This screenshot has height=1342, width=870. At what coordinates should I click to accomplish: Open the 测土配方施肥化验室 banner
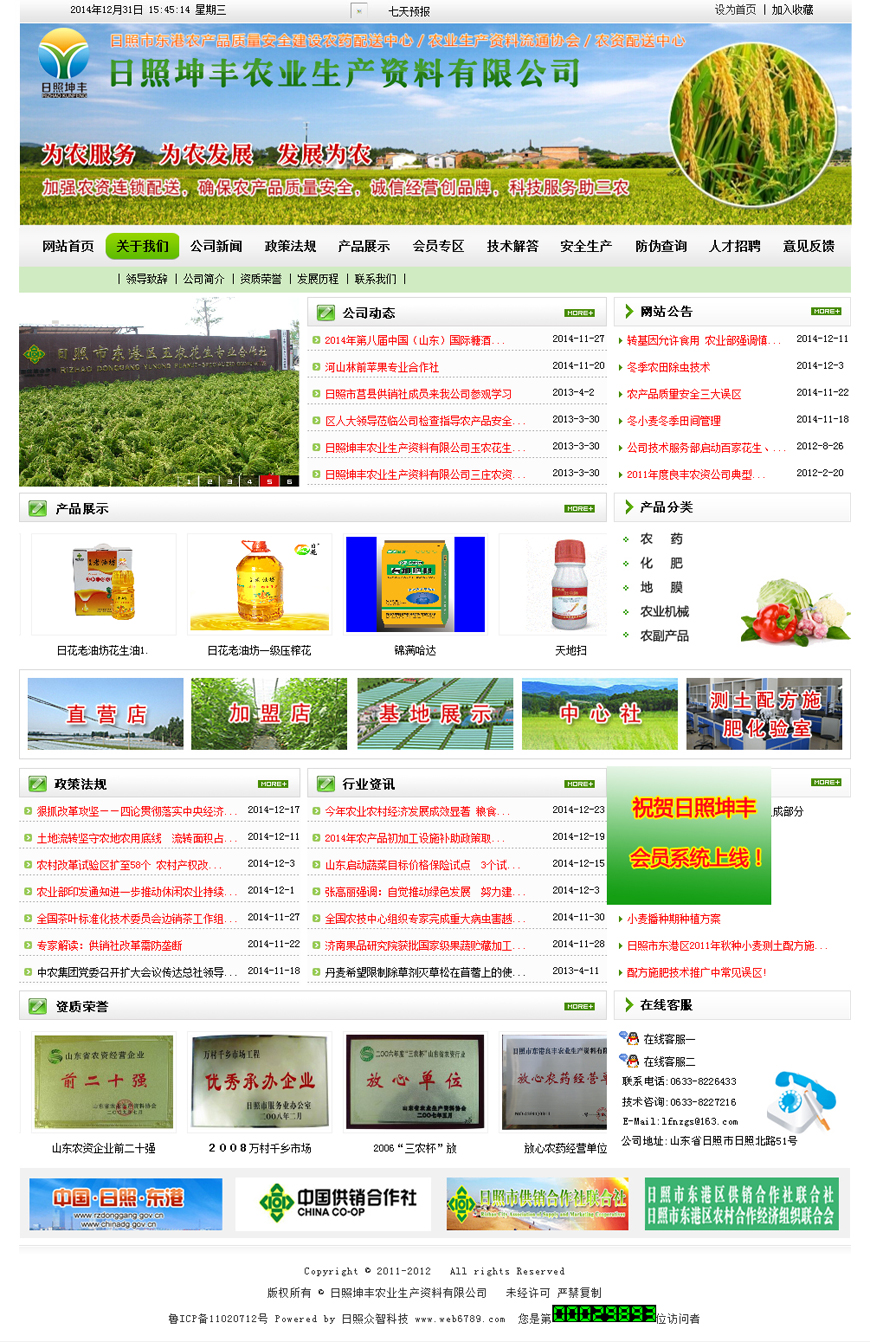tap(764, 714)
